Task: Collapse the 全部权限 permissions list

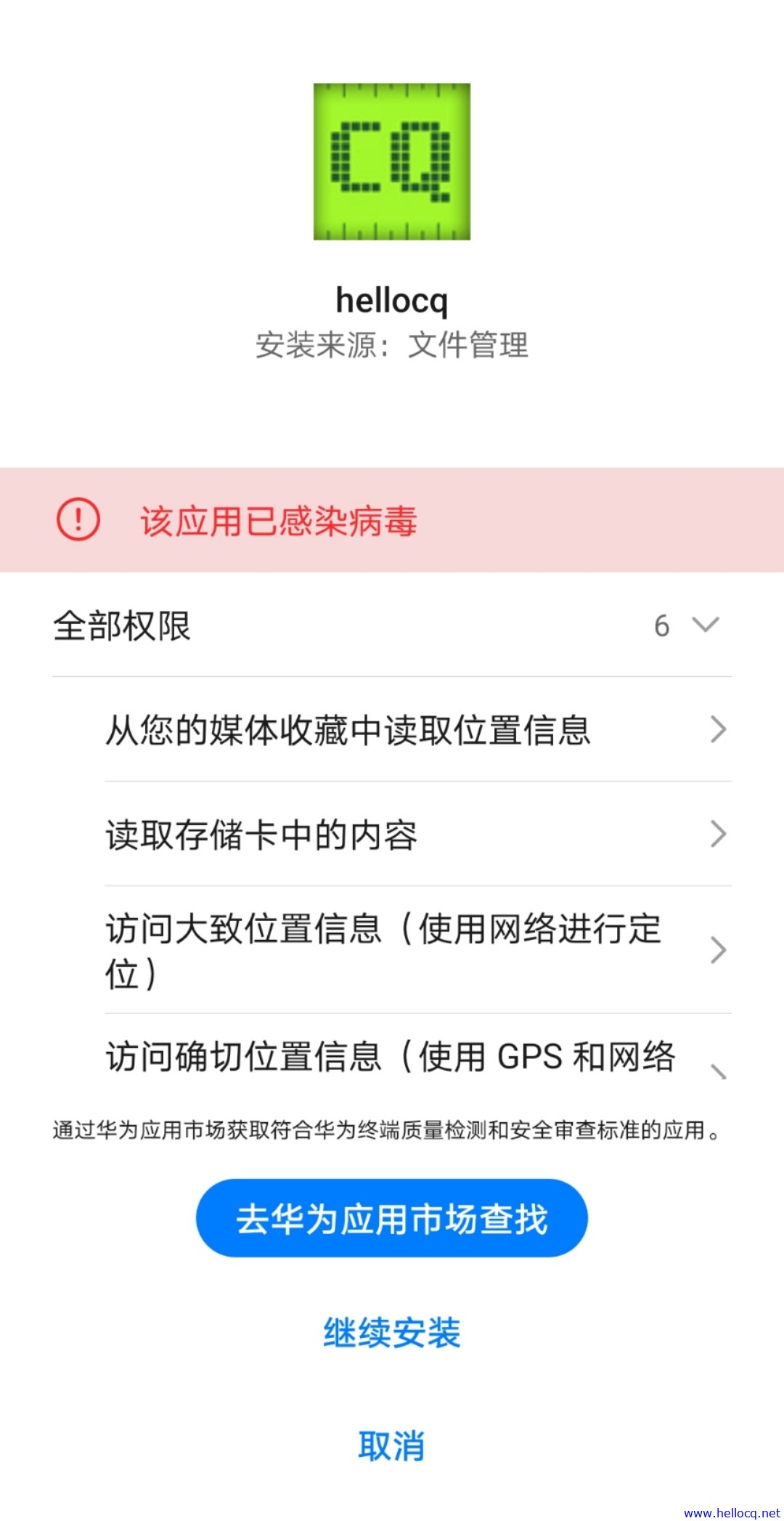Action: coord(392,625)
